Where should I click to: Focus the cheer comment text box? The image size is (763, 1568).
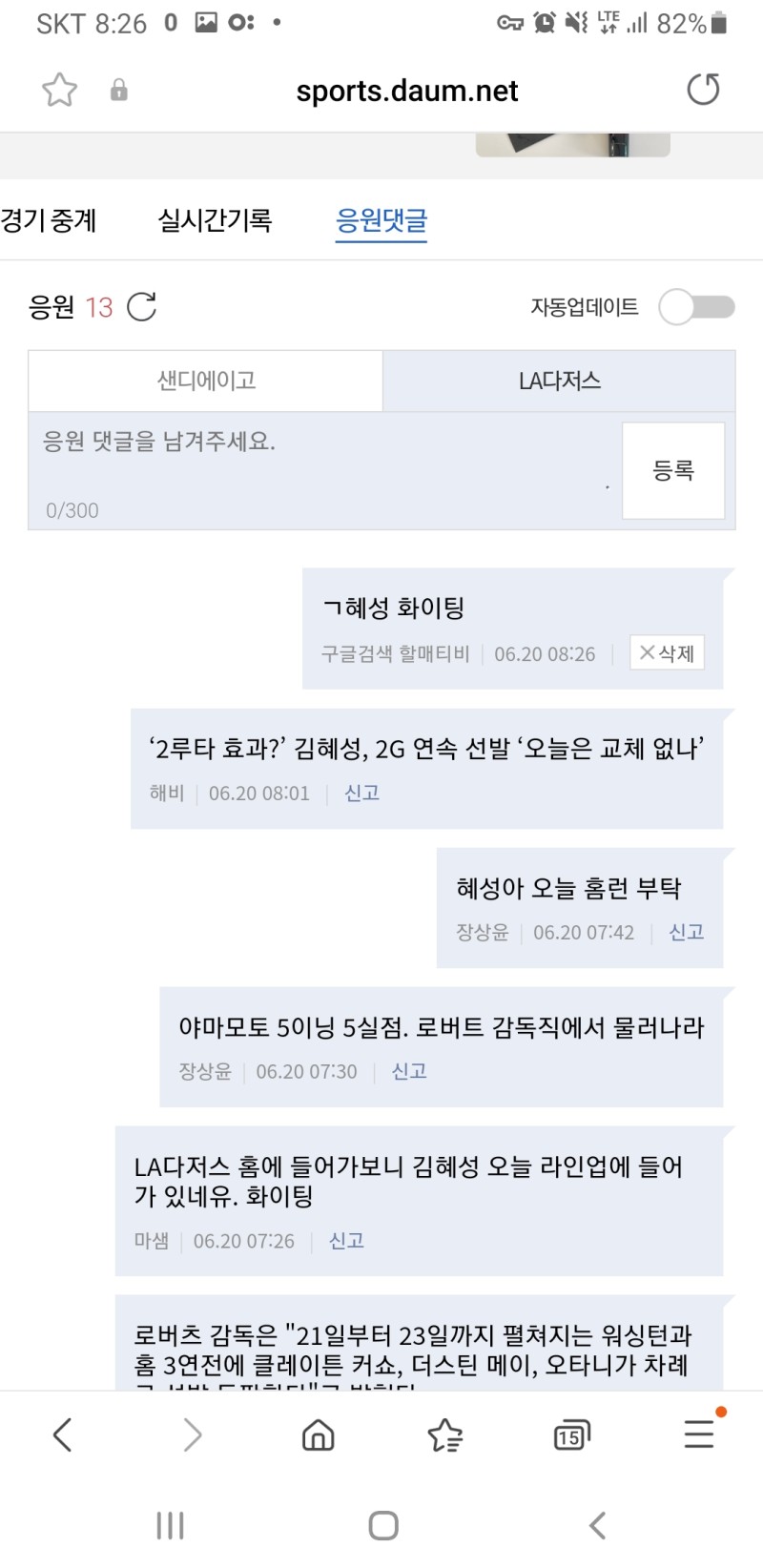[x=324, y=469]
